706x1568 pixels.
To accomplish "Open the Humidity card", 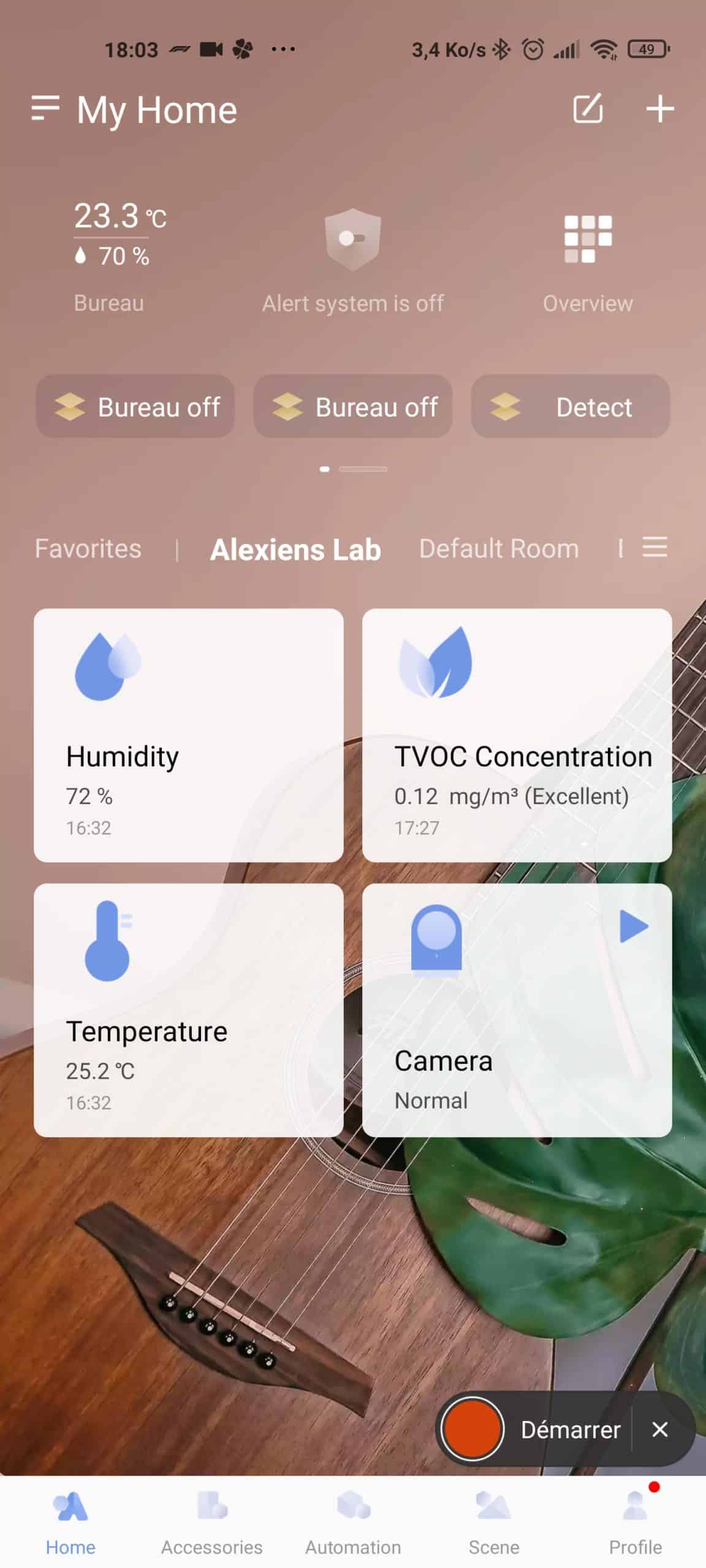I will pos(188,735).
